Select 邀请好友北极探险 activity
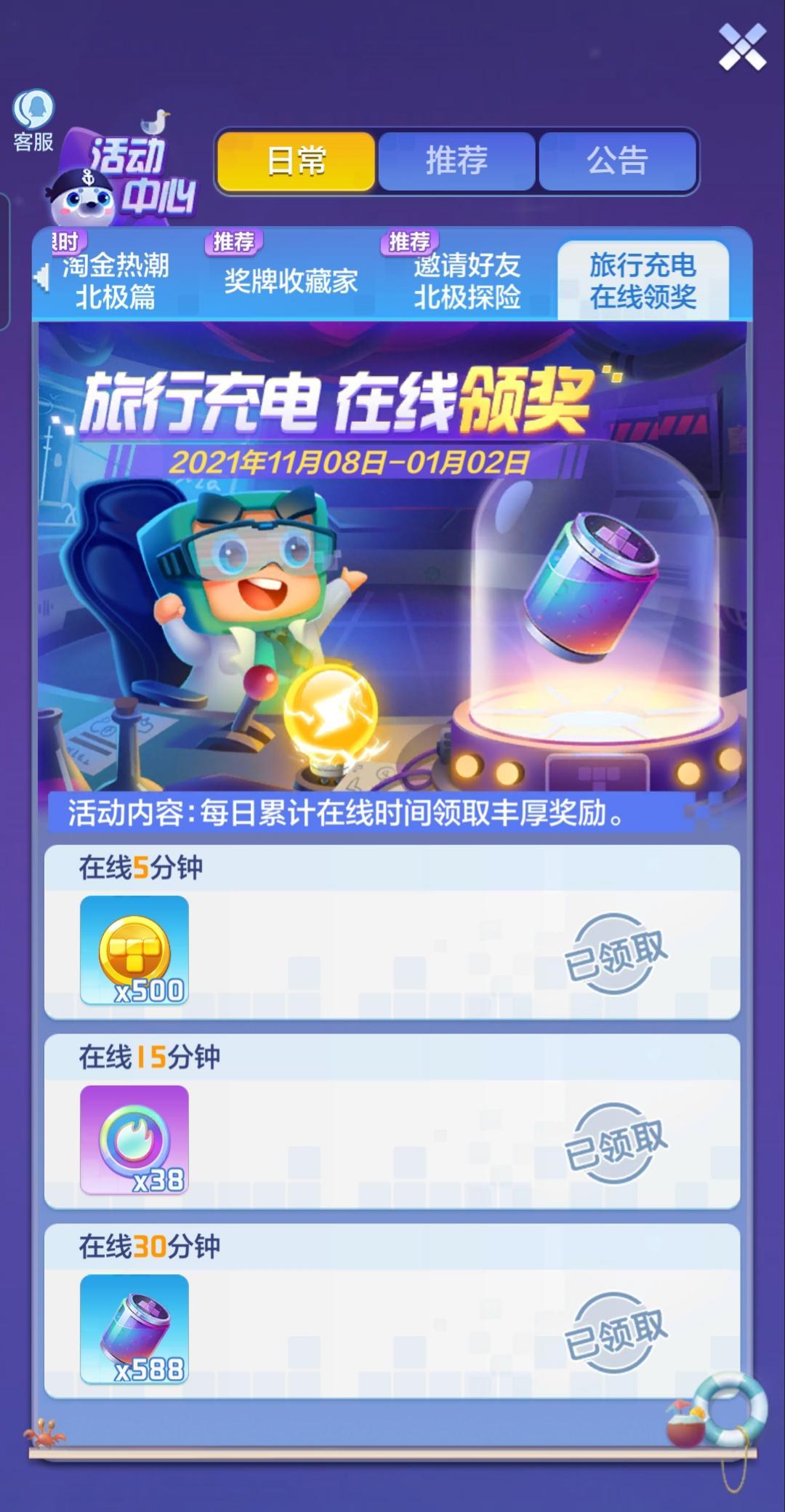785x1512 pixels. tap(467, 281)
